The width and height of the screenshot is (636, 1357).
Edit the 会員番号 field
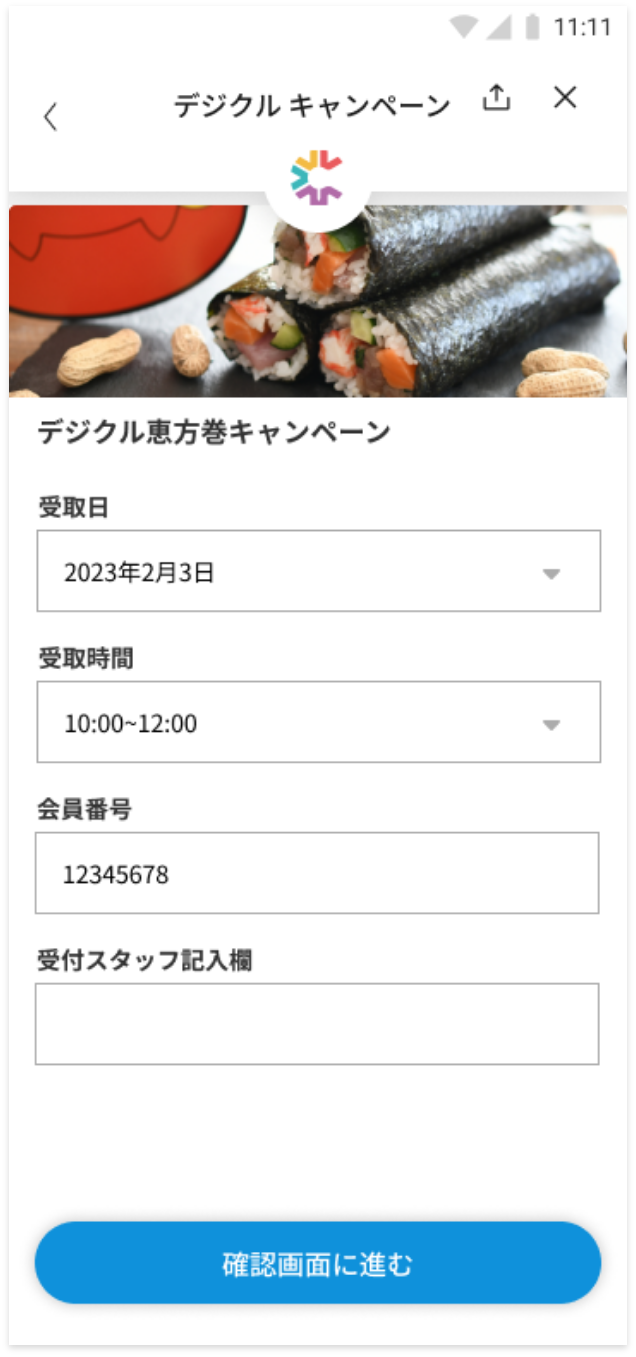pyautogui.click(x=317, y=873)
